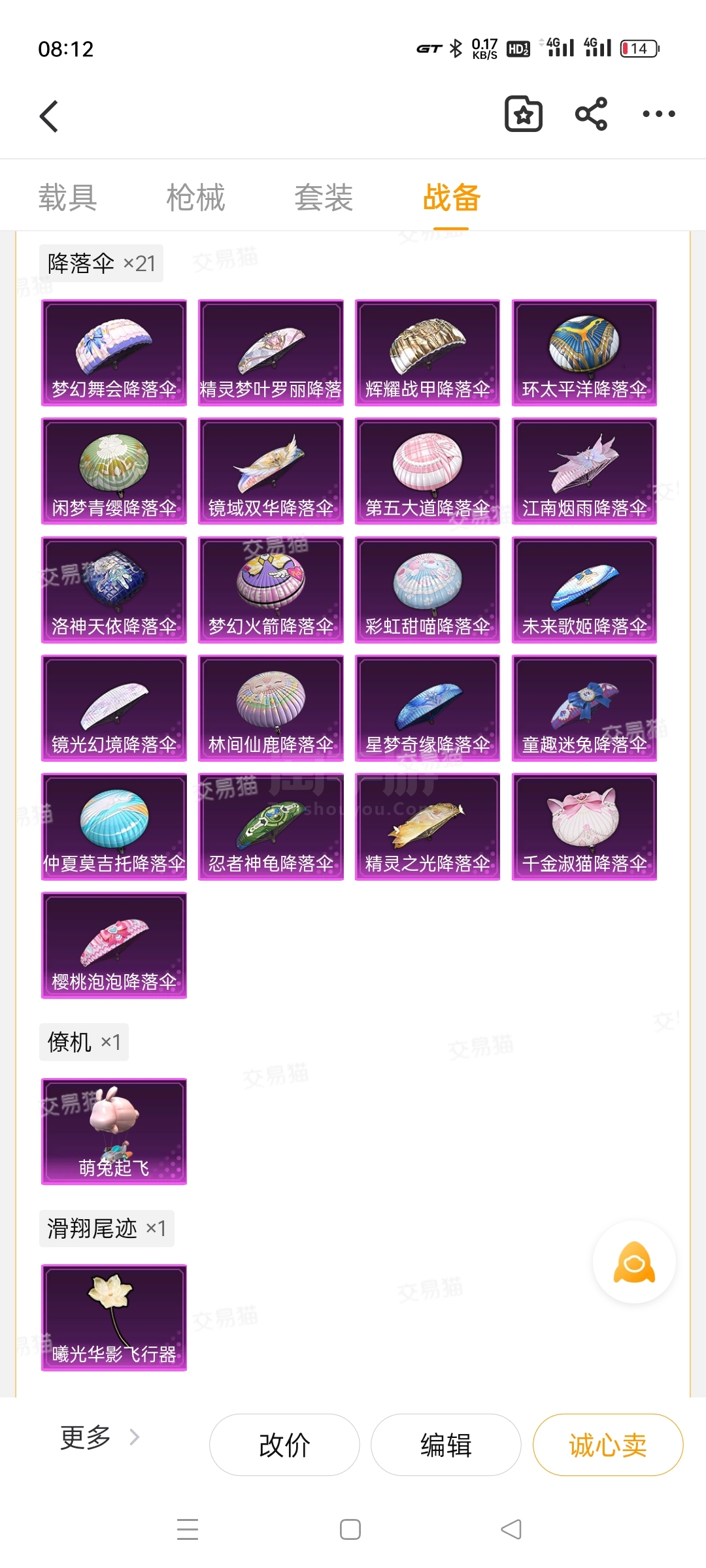Go back using the top-left arrow

click(50, 116)
